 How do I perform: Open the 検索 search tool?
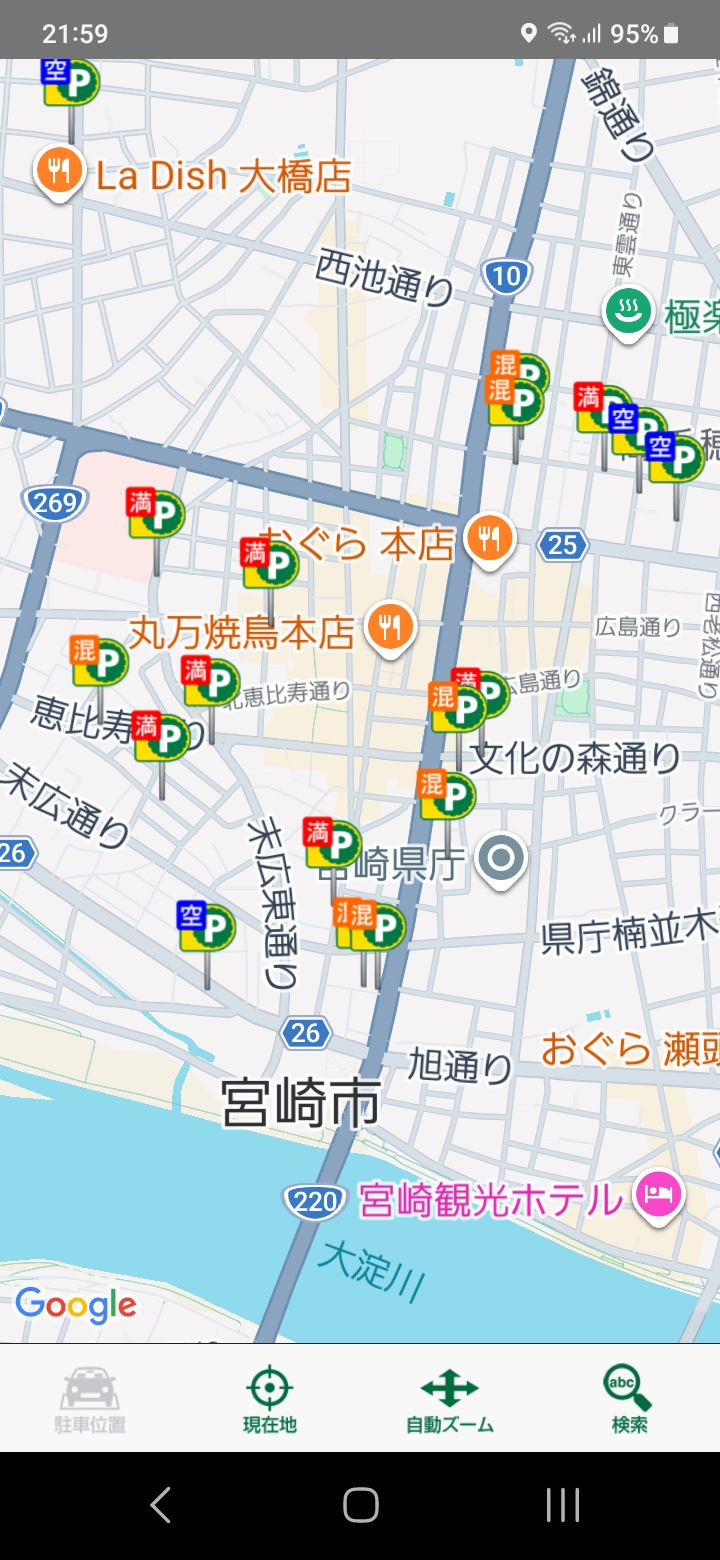coord(629,1399)
